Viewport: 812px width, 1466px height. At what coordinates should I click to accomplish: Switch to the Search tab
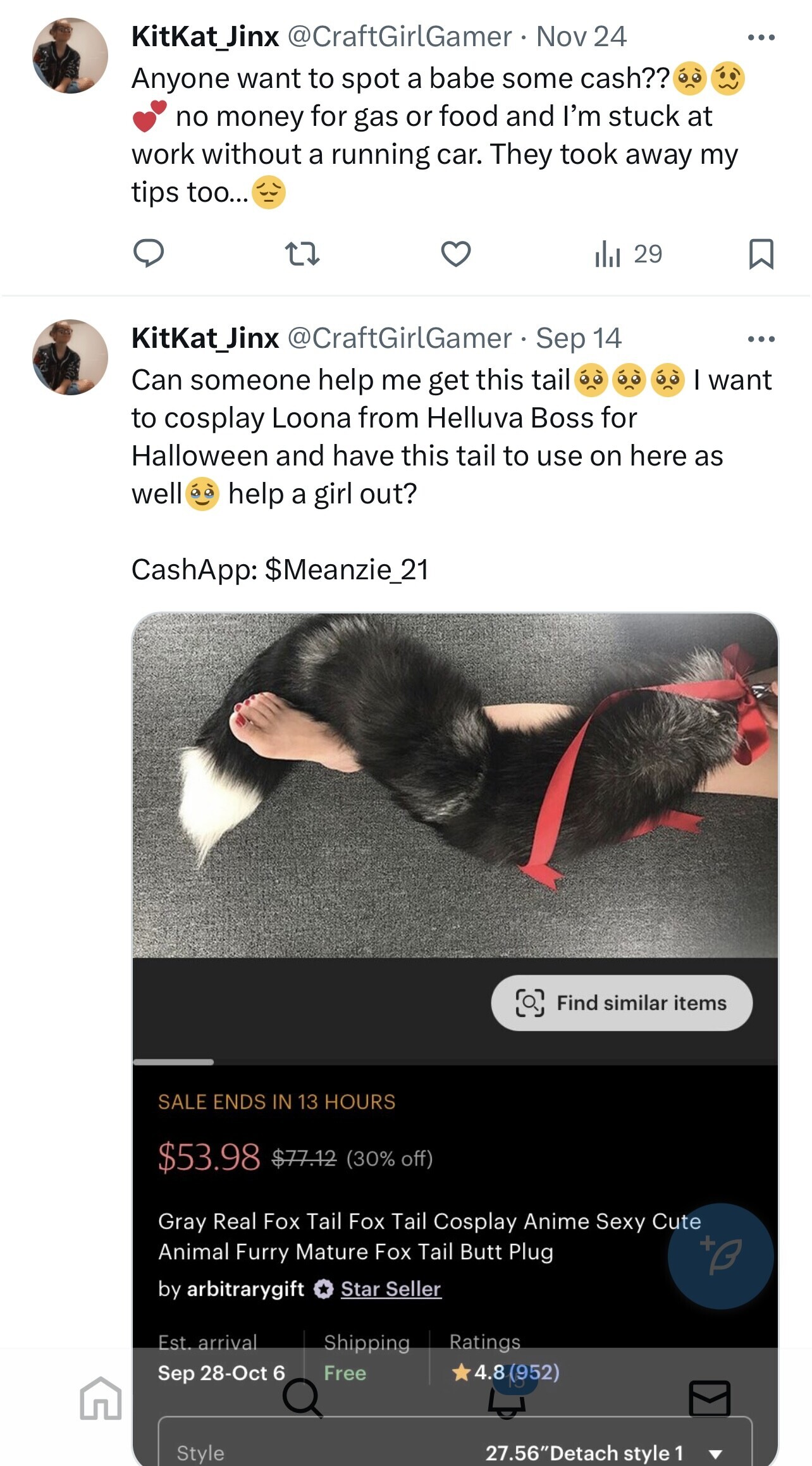click(x=303, y=1398)
